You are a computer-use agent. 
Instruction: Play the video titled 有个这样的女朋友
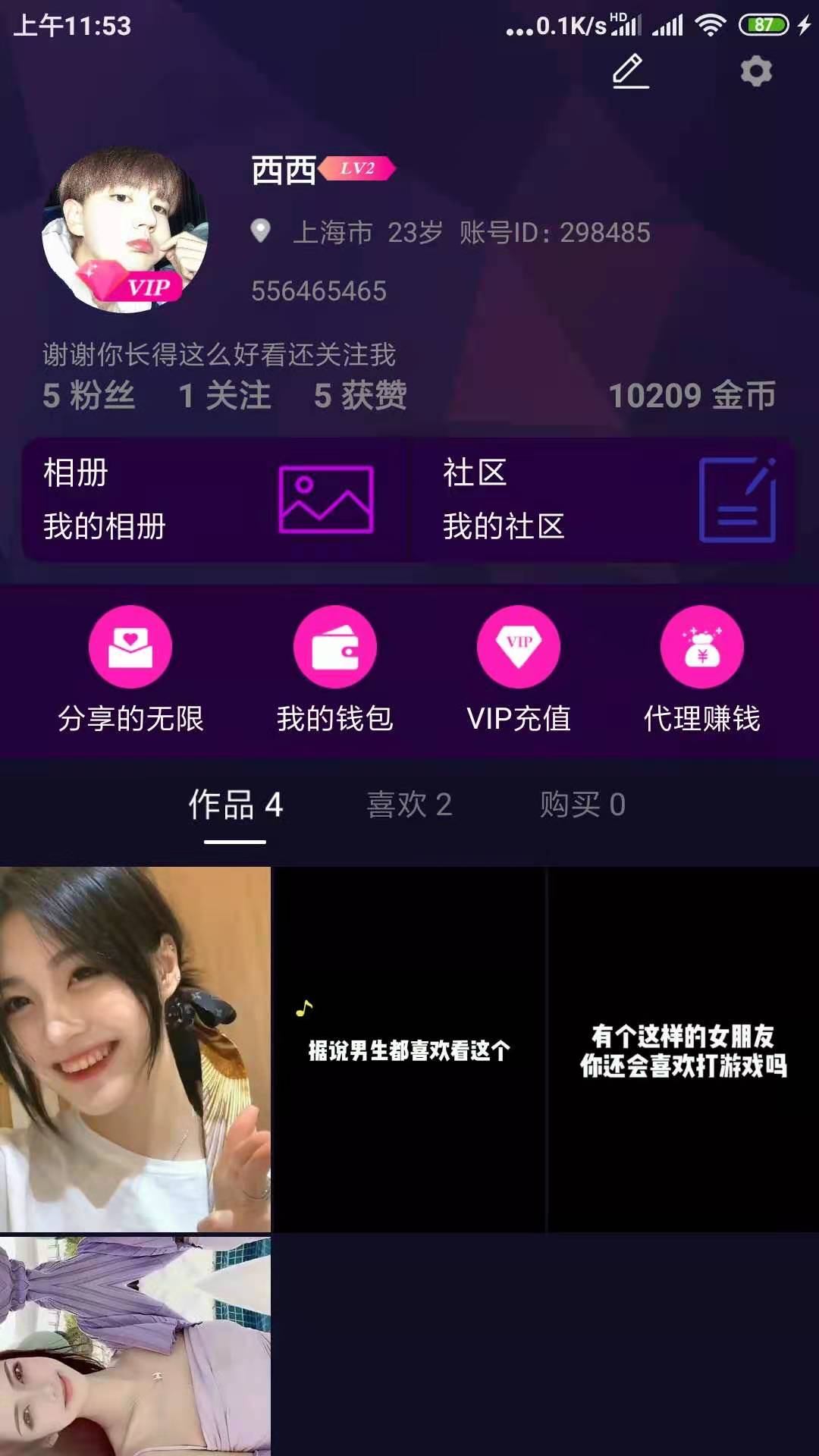[x=682, y=1050]
